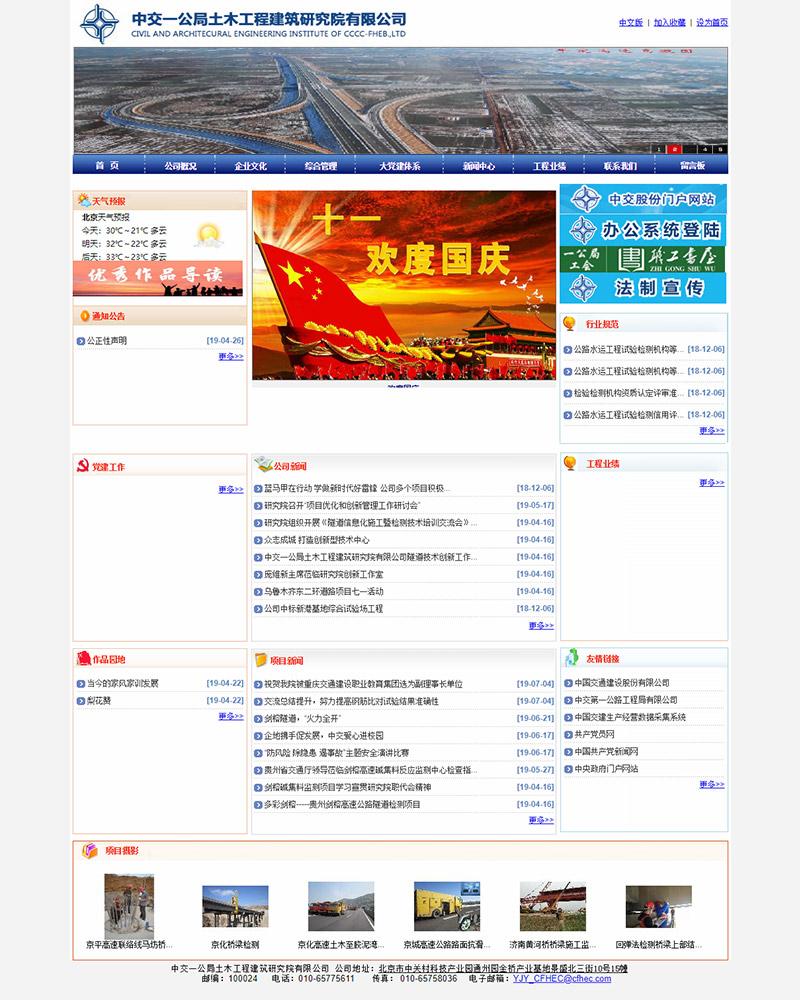Open the 公司概况 navigation menu item
The width and height of the screenshot is (800, 1000).
tap(181, 166)
